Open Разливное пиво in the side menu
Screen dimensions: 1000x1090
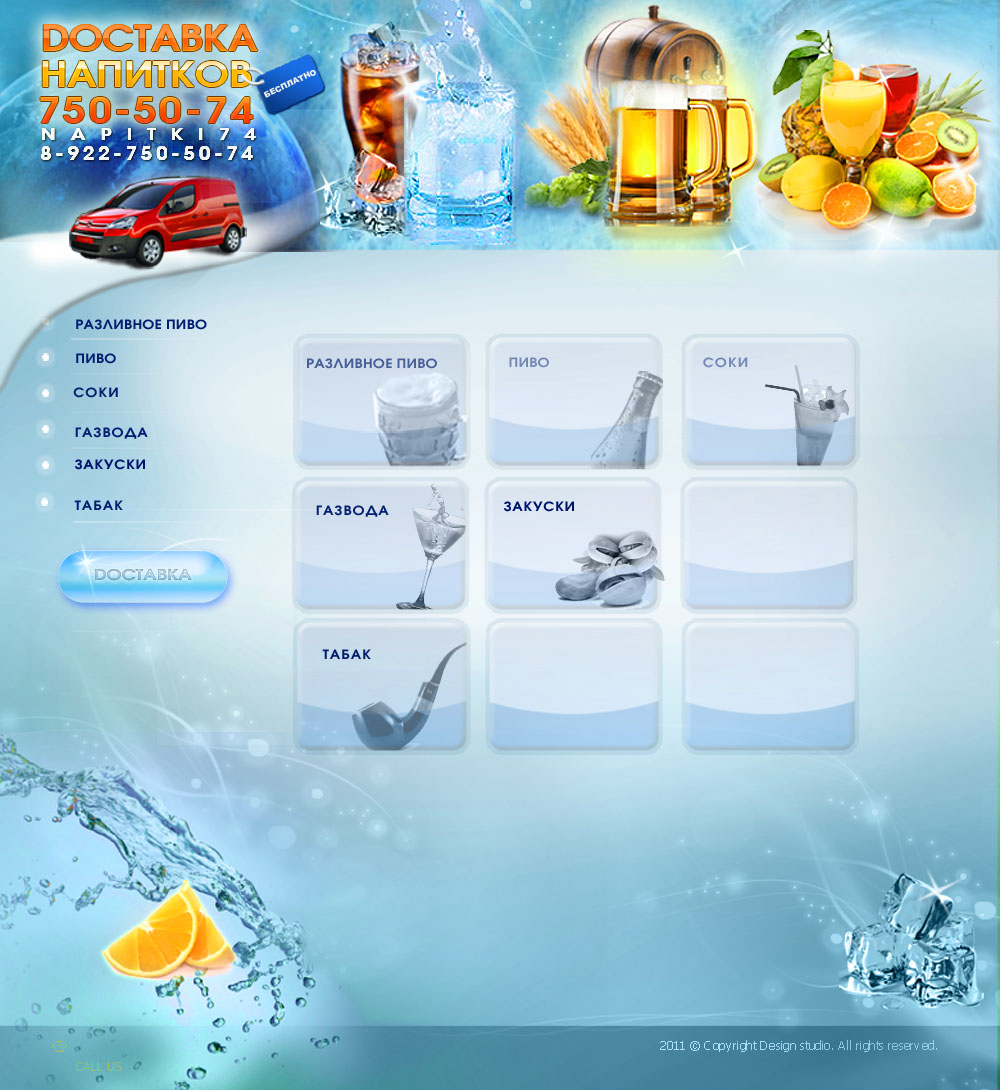point(140,324)
